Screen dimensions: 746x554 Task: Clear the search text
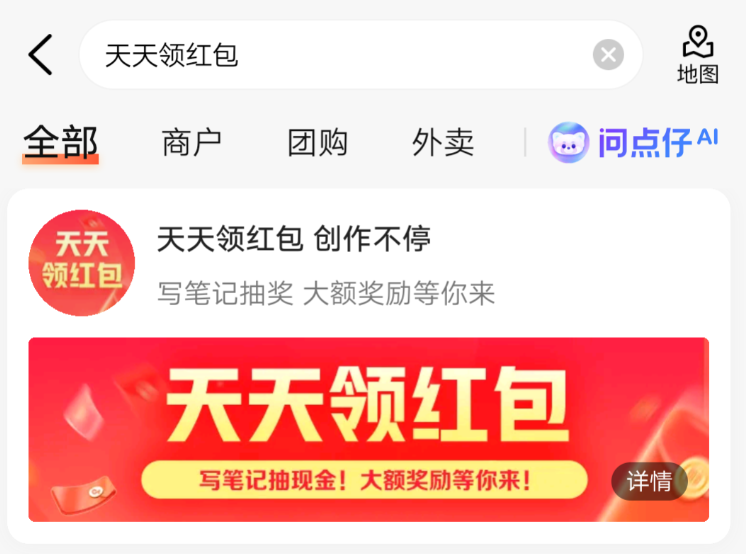[608, 55]
